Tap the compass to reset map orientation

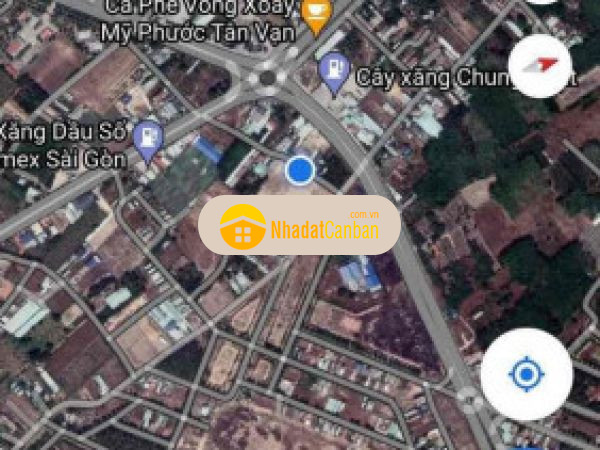540,65
